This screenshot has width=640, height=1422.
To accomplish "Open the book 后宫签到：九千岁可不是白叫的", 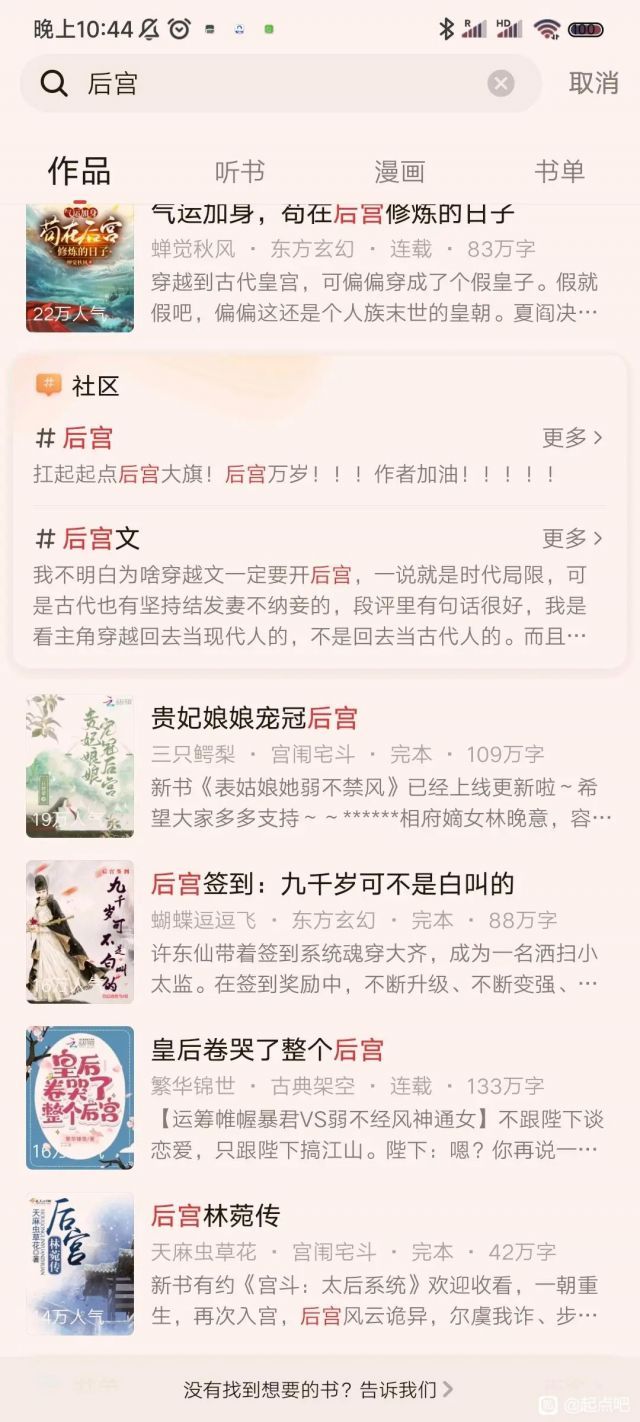I will pyautogui.click(x=332, y=884).
